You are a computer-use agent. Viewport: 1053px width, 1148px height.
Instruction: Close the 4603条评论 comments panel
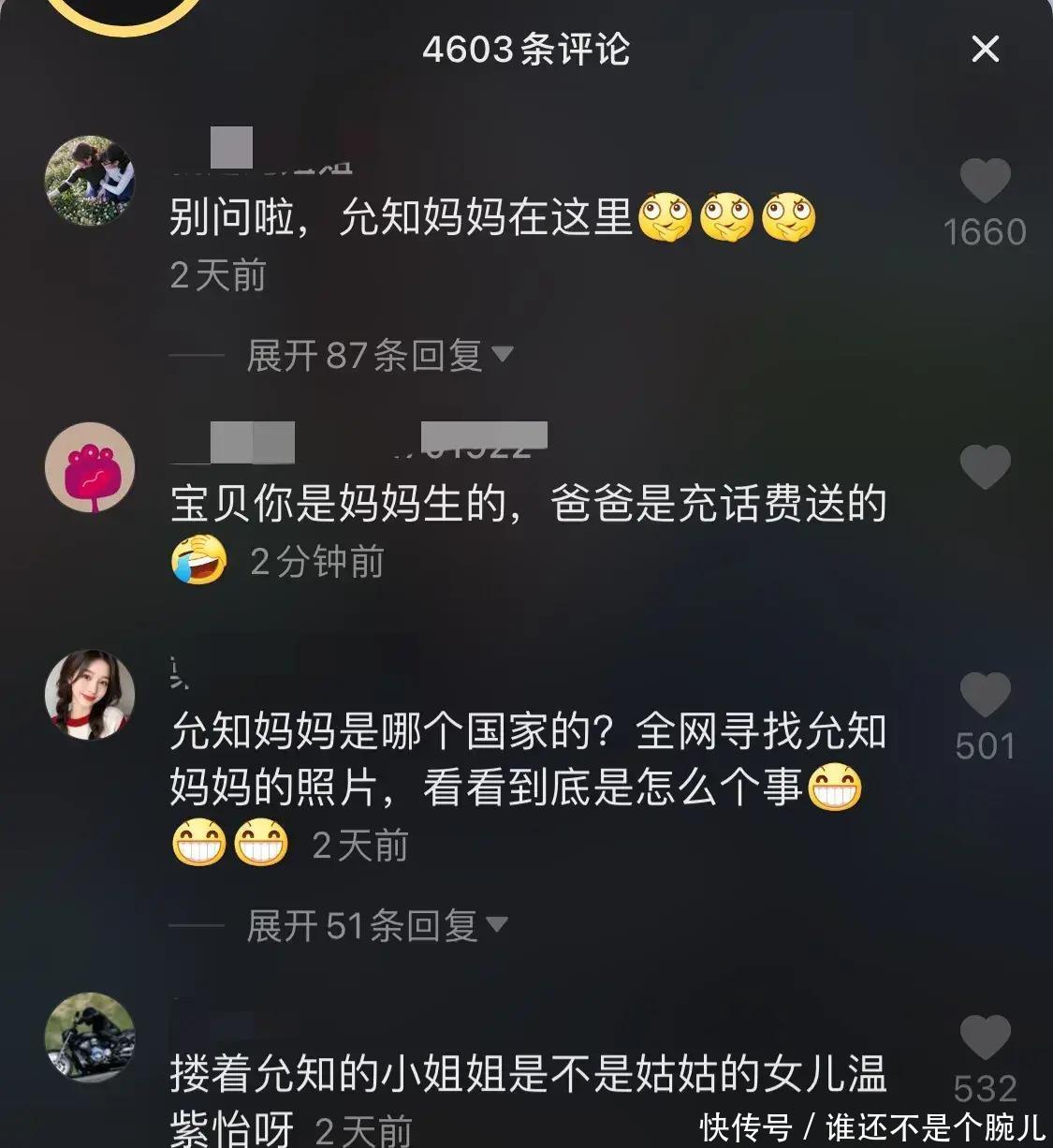click(x=985, y=49)
